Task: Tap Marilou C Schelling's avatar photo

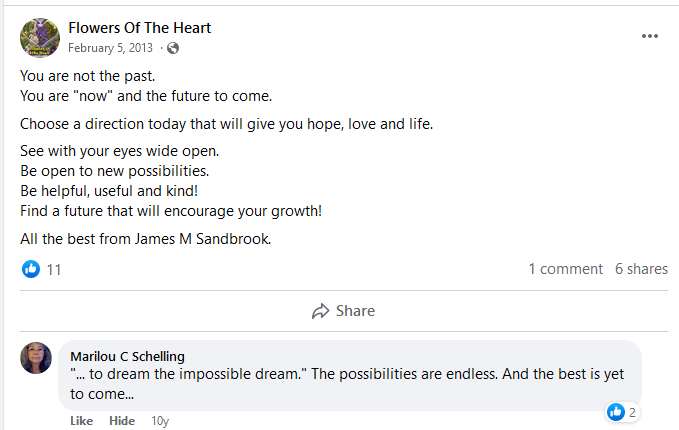Action: coord(36,357)
